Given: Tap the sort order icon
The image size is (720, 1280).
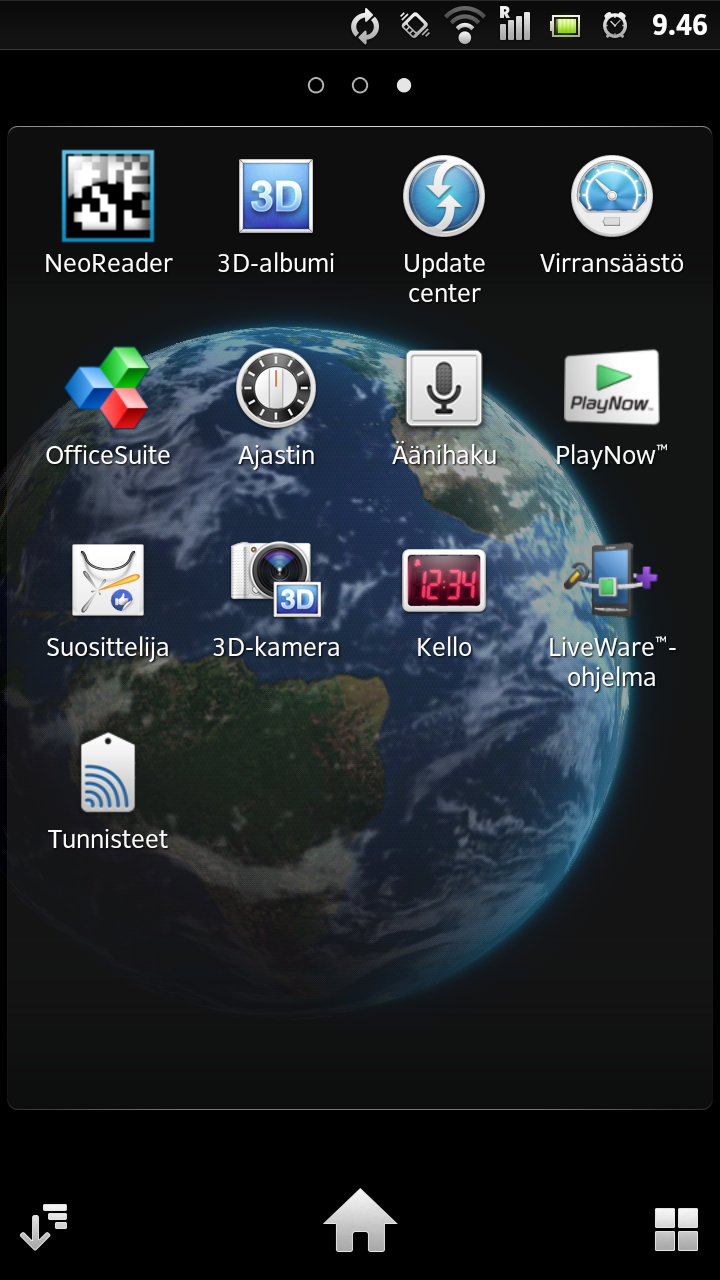Looking at the screenshot, I should point(43,1226).
